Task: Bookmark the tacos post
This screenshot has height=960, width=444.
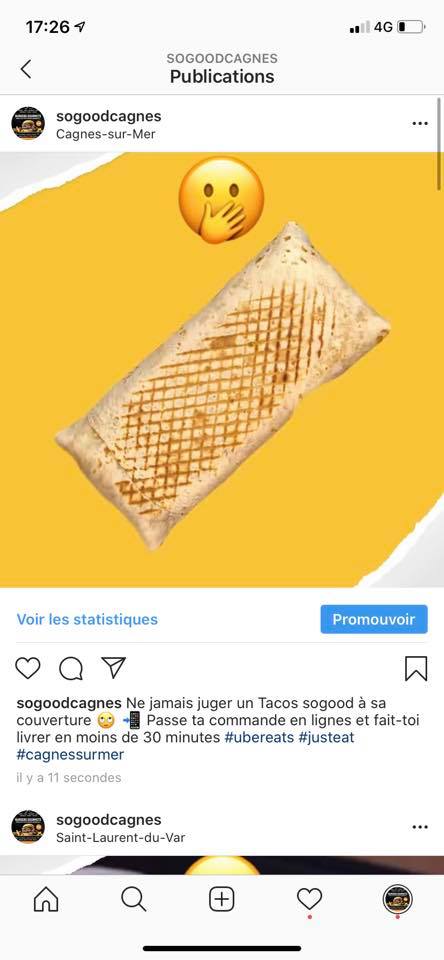Action: (416, 668)
